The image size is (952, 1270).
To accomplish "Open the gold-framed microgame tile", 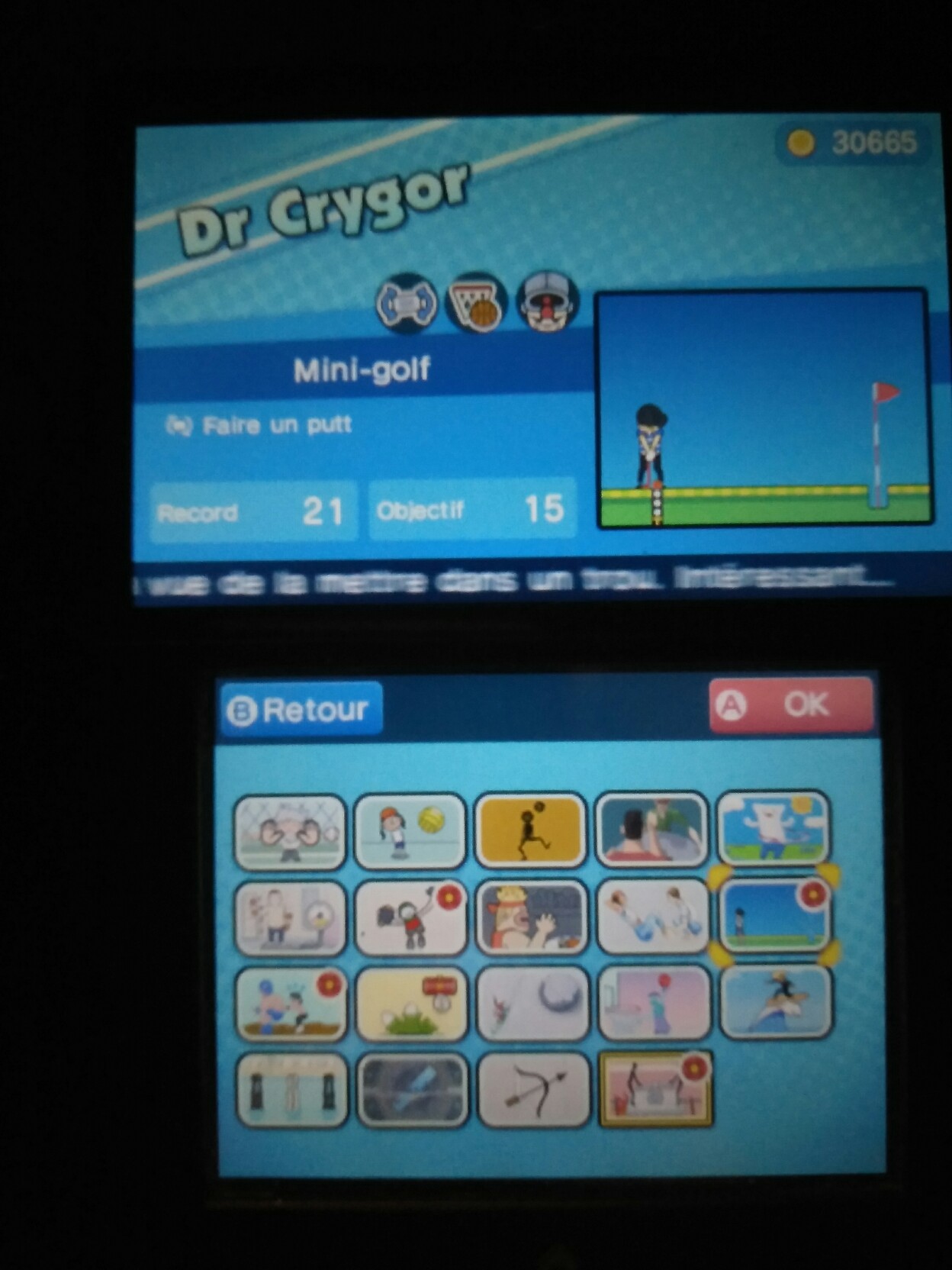I will tap(654, 1089).
